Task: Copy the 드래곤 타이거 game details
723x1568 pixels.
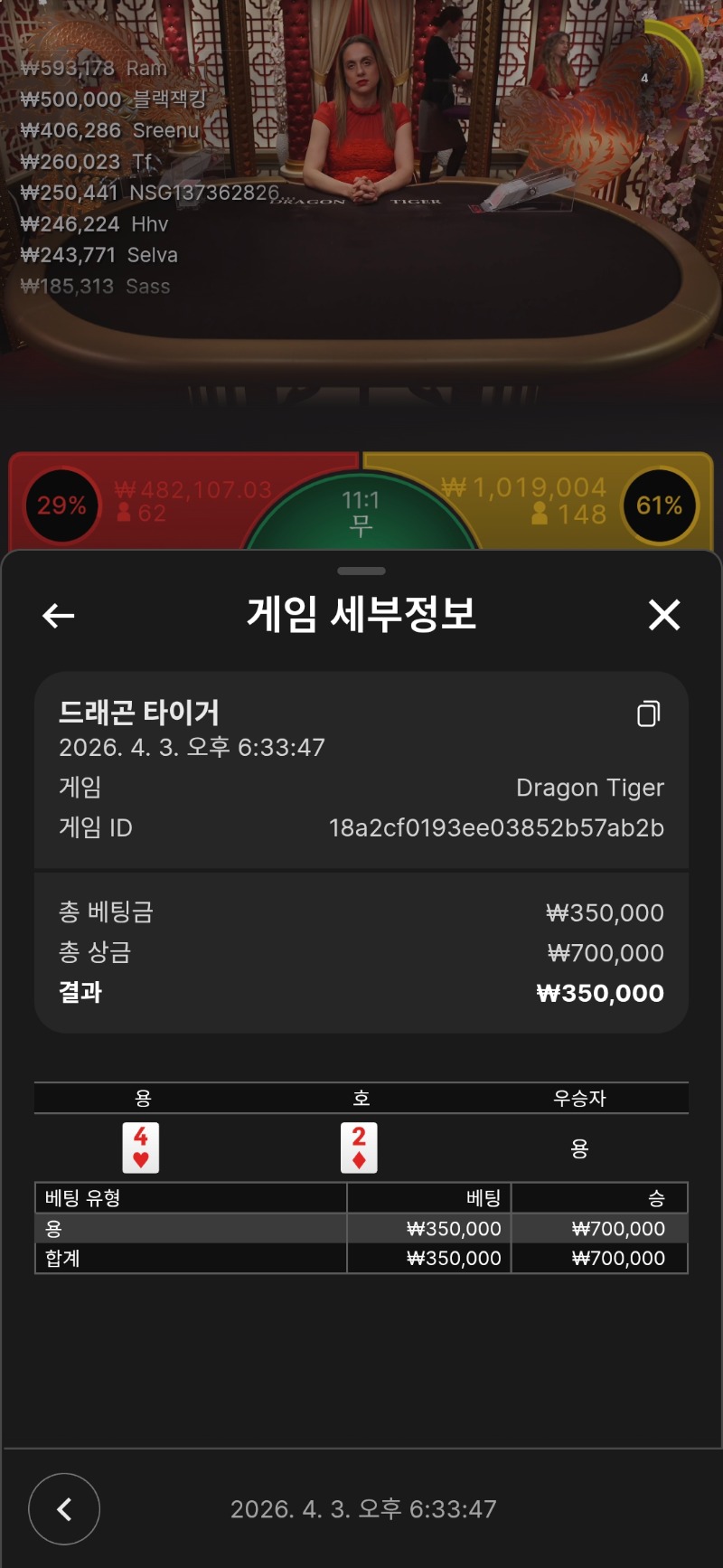Action: (x=648, y=714)
